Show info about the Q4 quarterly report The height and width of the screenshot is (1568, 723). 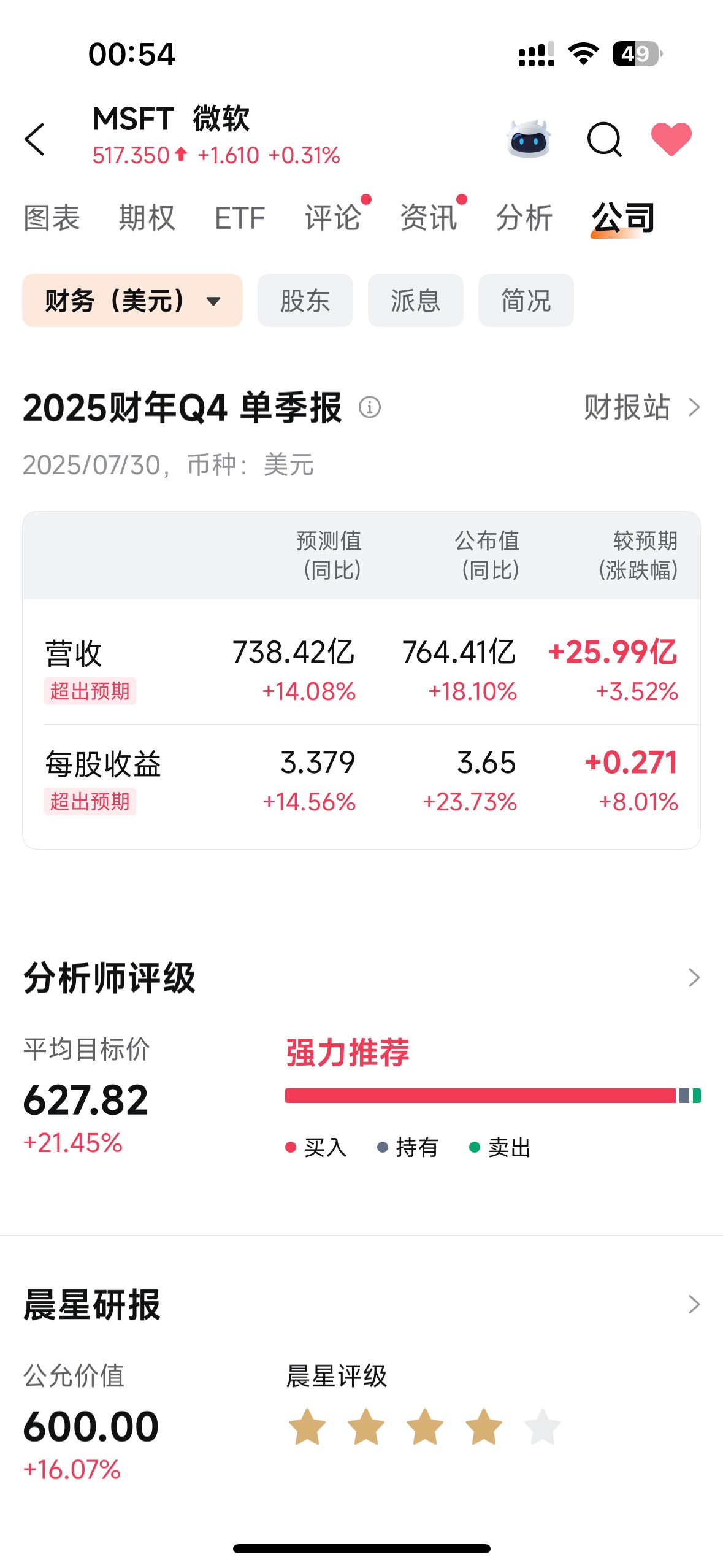(x=370, y=407)
